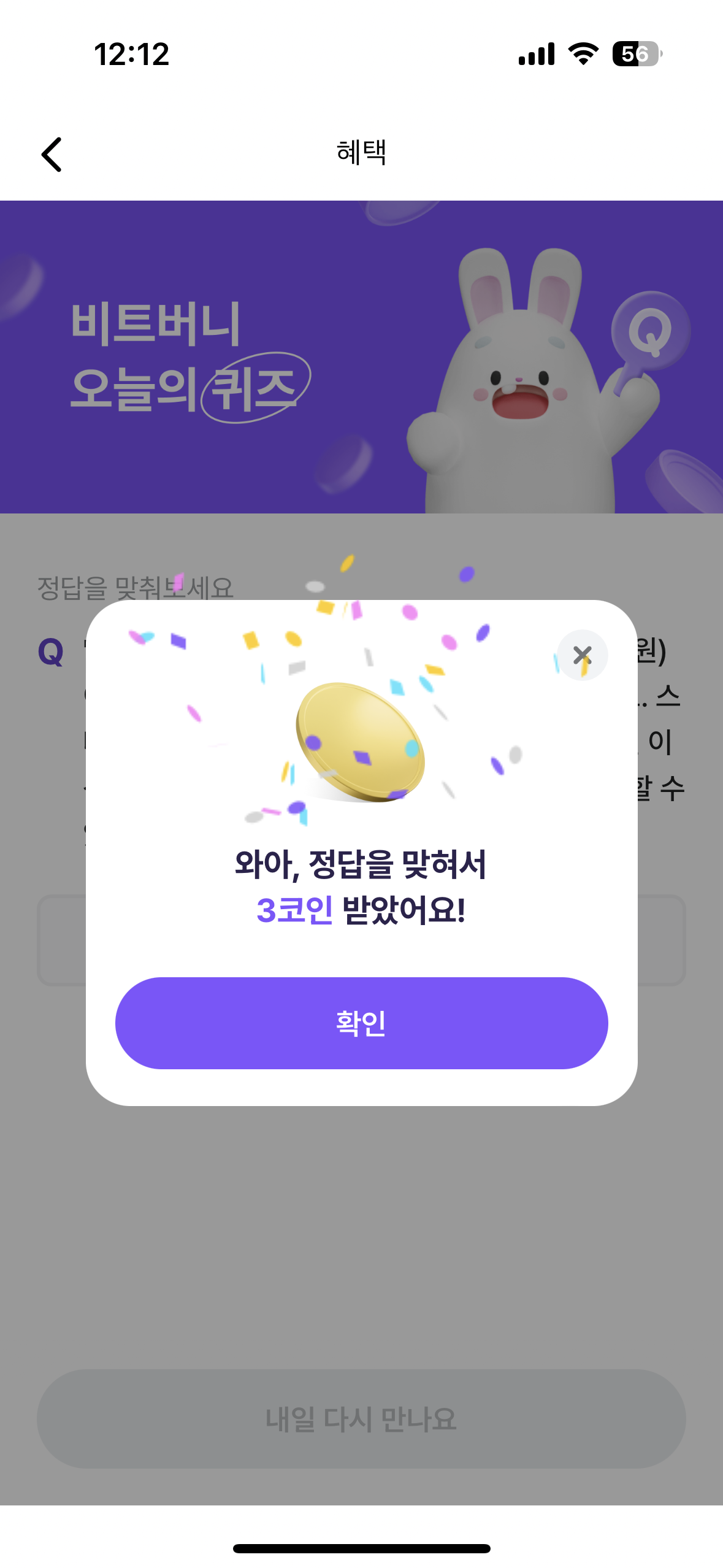The height and width of the screenshot is (1568, 723).
Task: Dismiss the reward popup with the X button
Action: [x=581, y=655]
